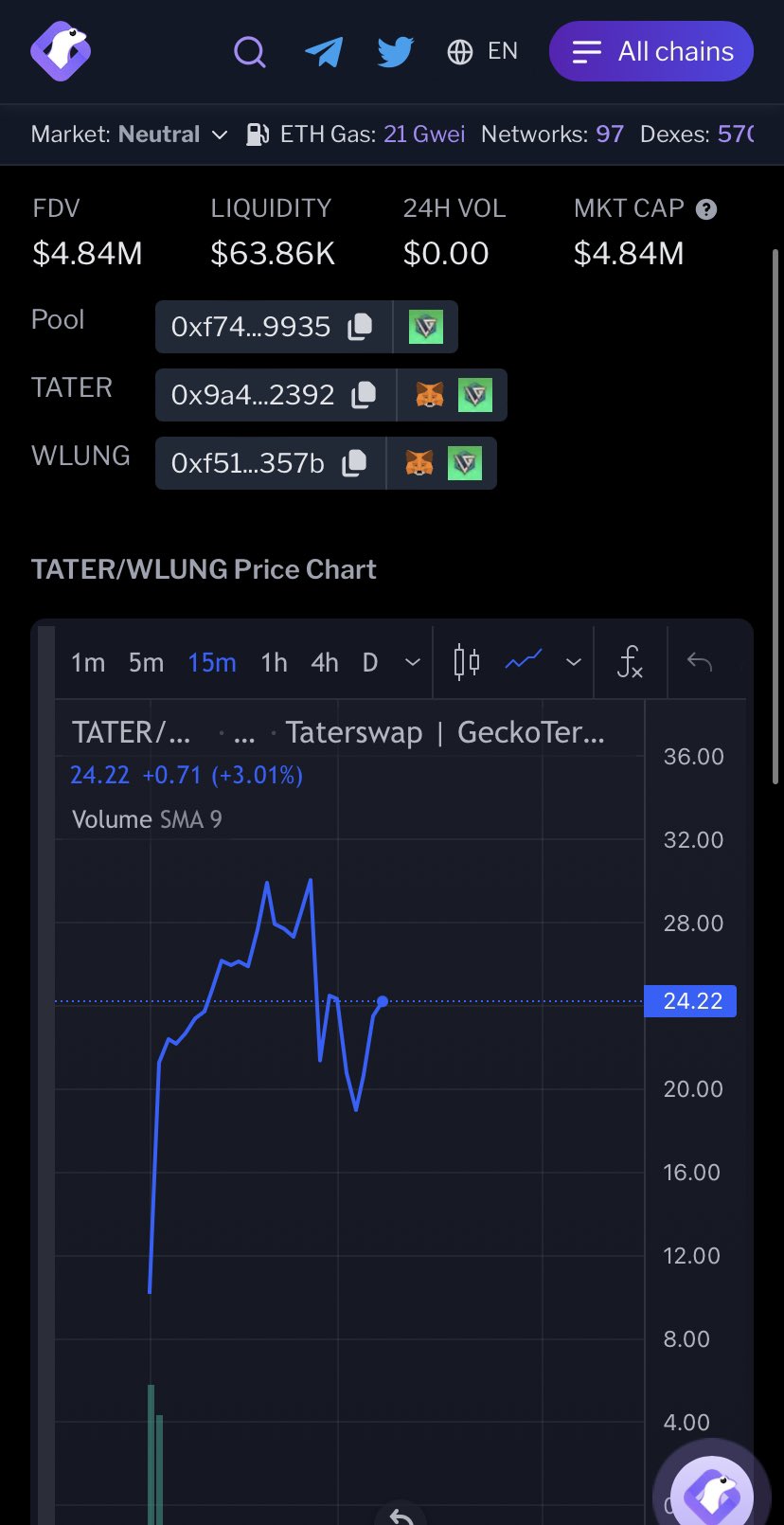Tap the MKT CAP help icon

tap(706, 209)
